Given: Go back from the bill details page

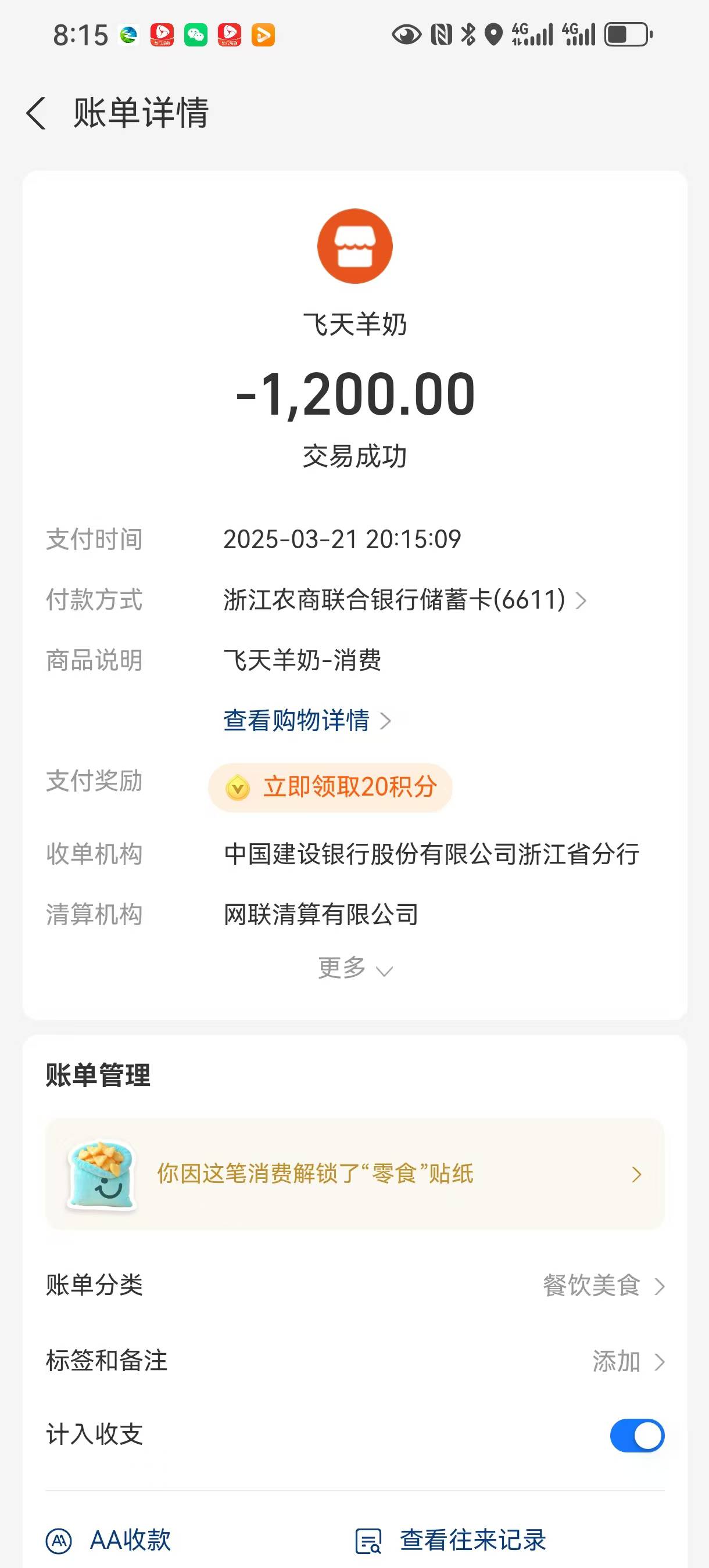Looking at the screenshot, I should [37, 113].
